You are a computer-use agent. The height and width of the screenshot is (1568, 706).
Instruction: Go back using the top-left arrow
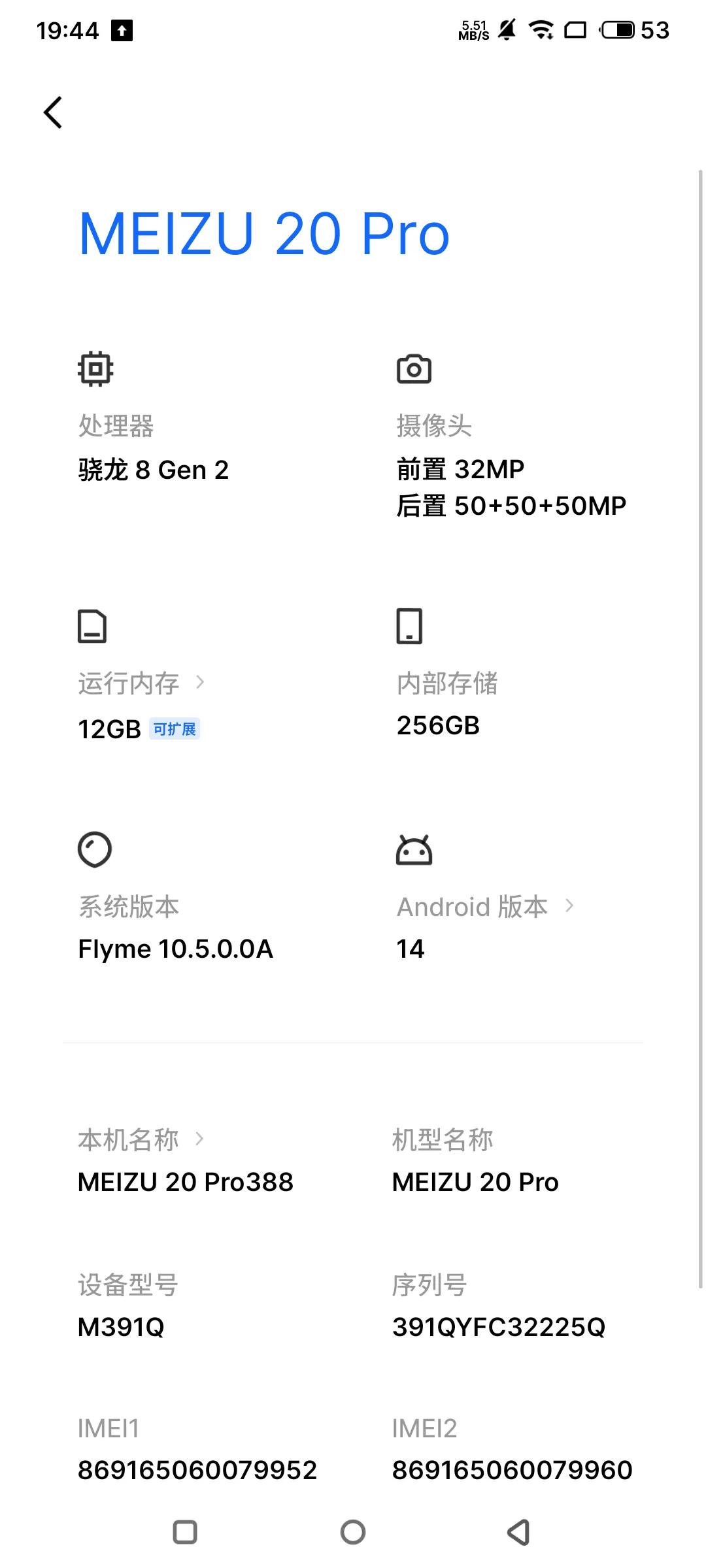(53, 112)
